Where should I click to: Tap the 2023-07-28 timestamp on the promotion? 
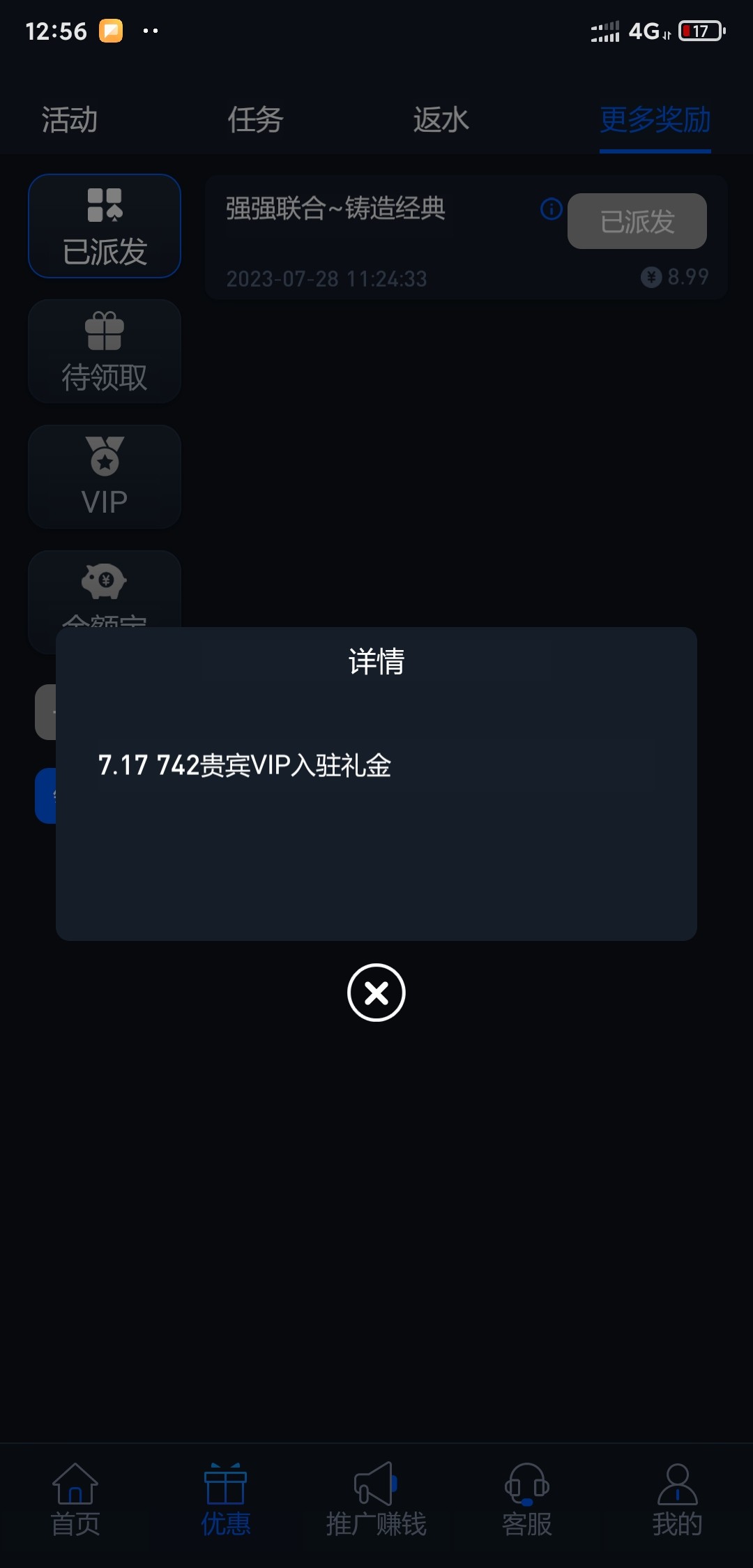click(326, 277)
